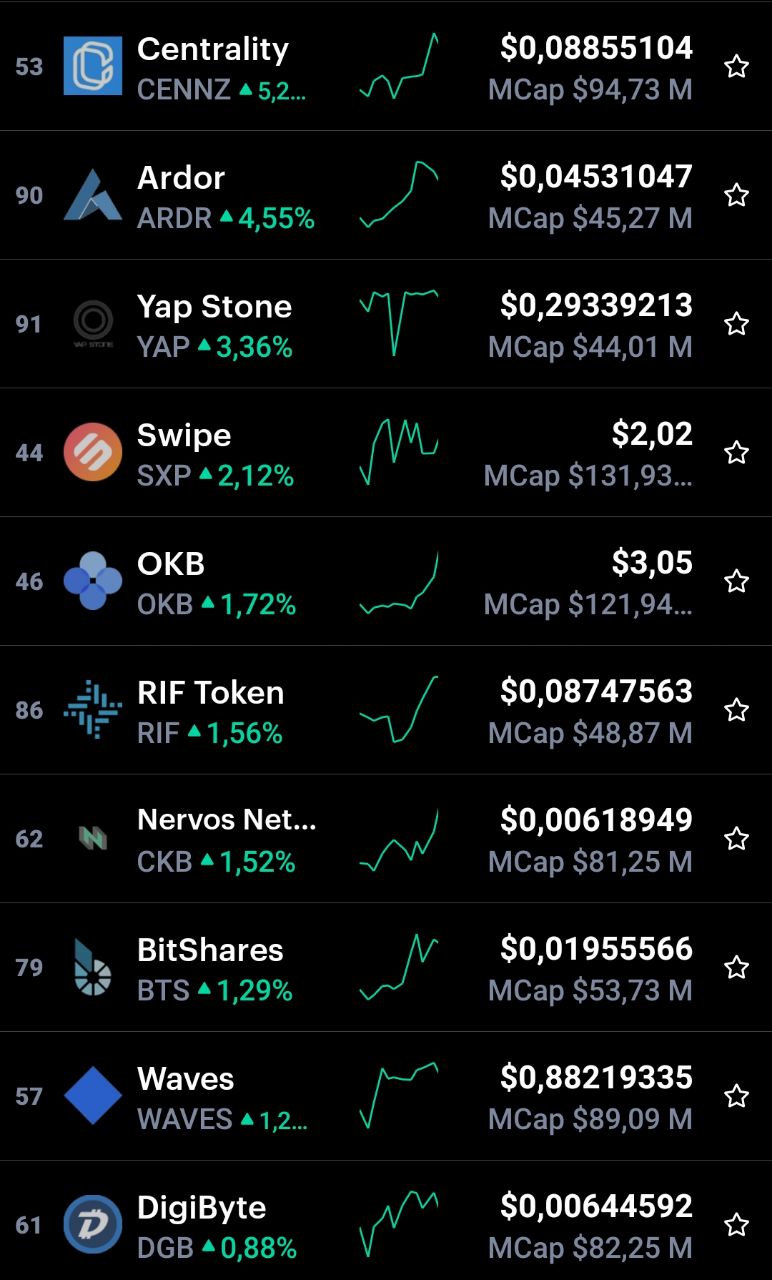Open the BitShares coin row

coord(386,967)
